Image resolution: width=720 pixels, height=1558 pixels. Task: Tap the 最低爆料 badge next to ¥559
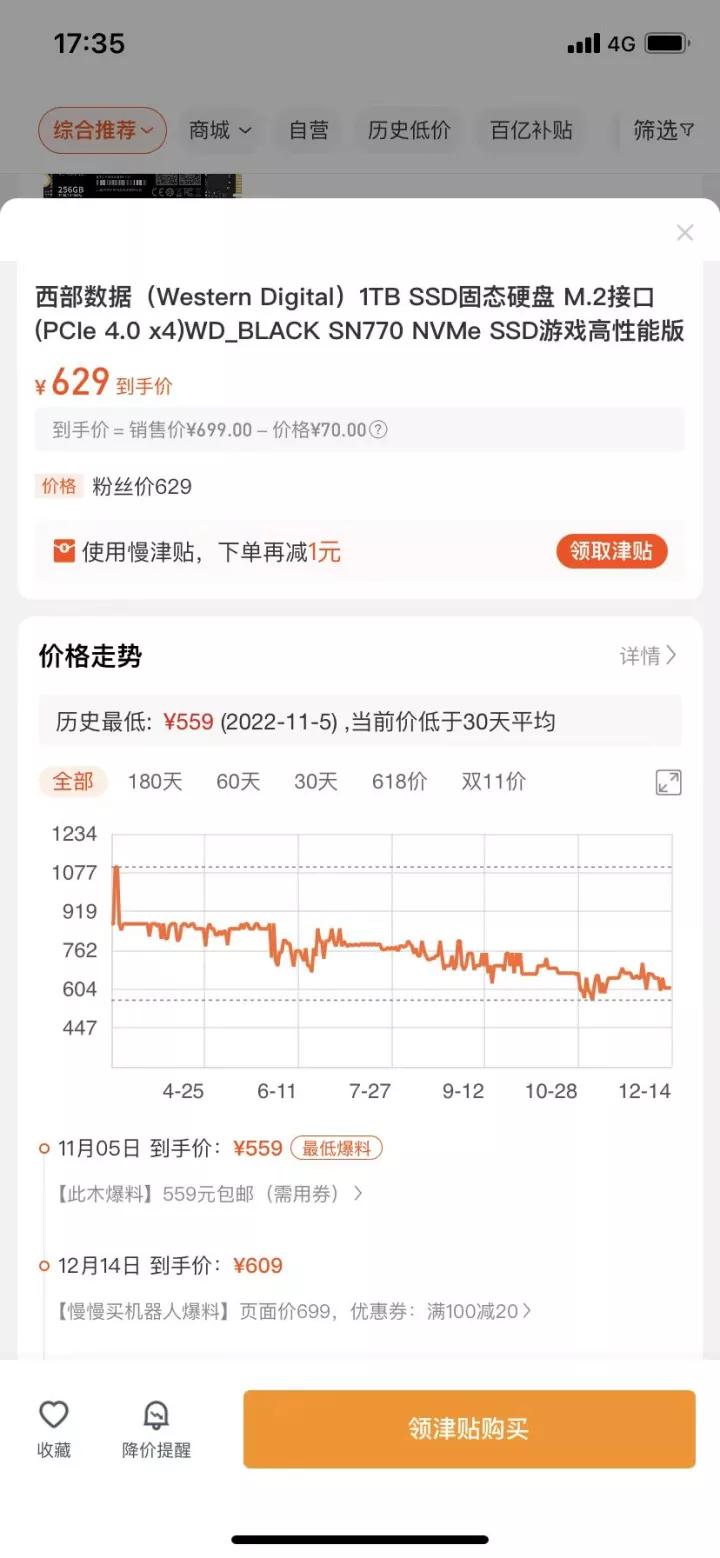coord(337,1148)
